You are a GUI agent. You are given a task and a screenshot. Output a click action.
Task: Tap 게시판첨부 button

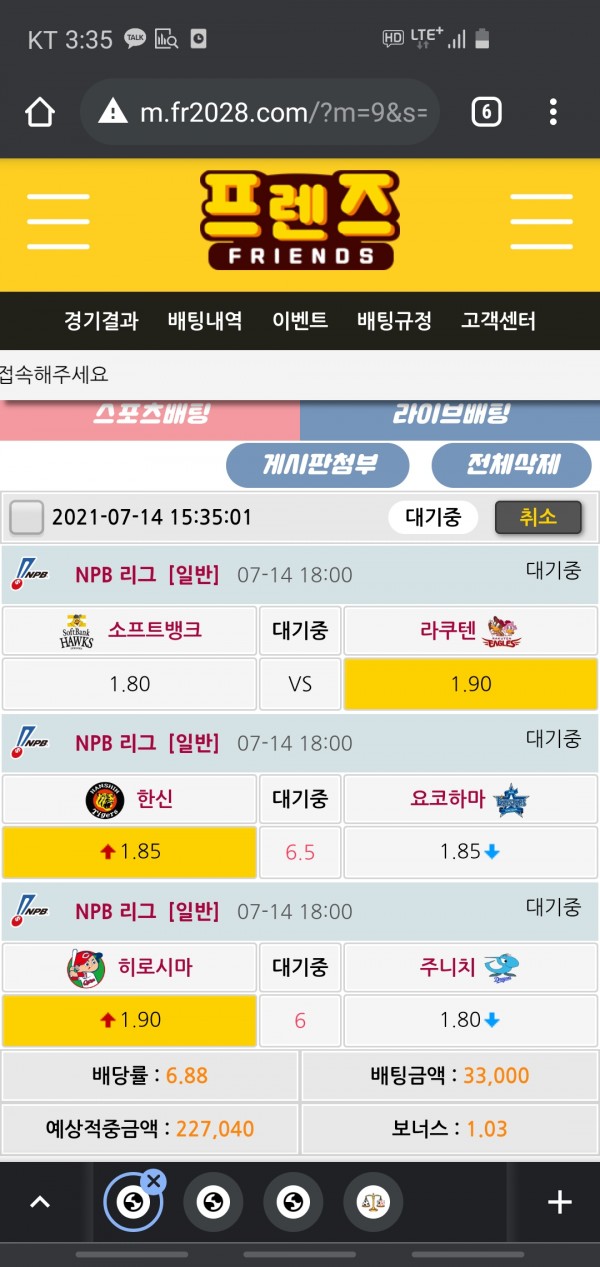coord(317,465)
